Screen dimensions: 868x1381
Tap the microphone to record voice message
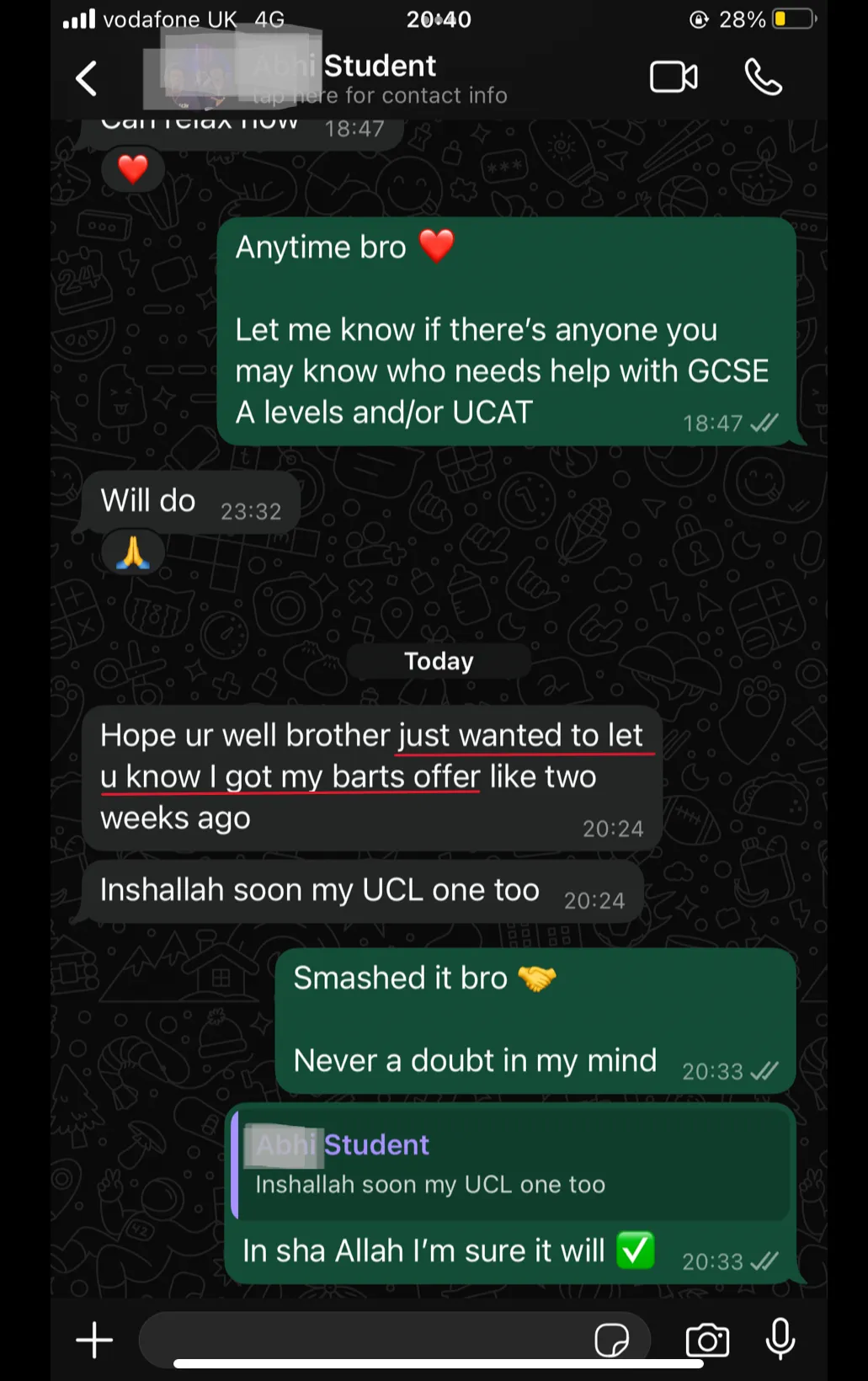pos(780,1339)
